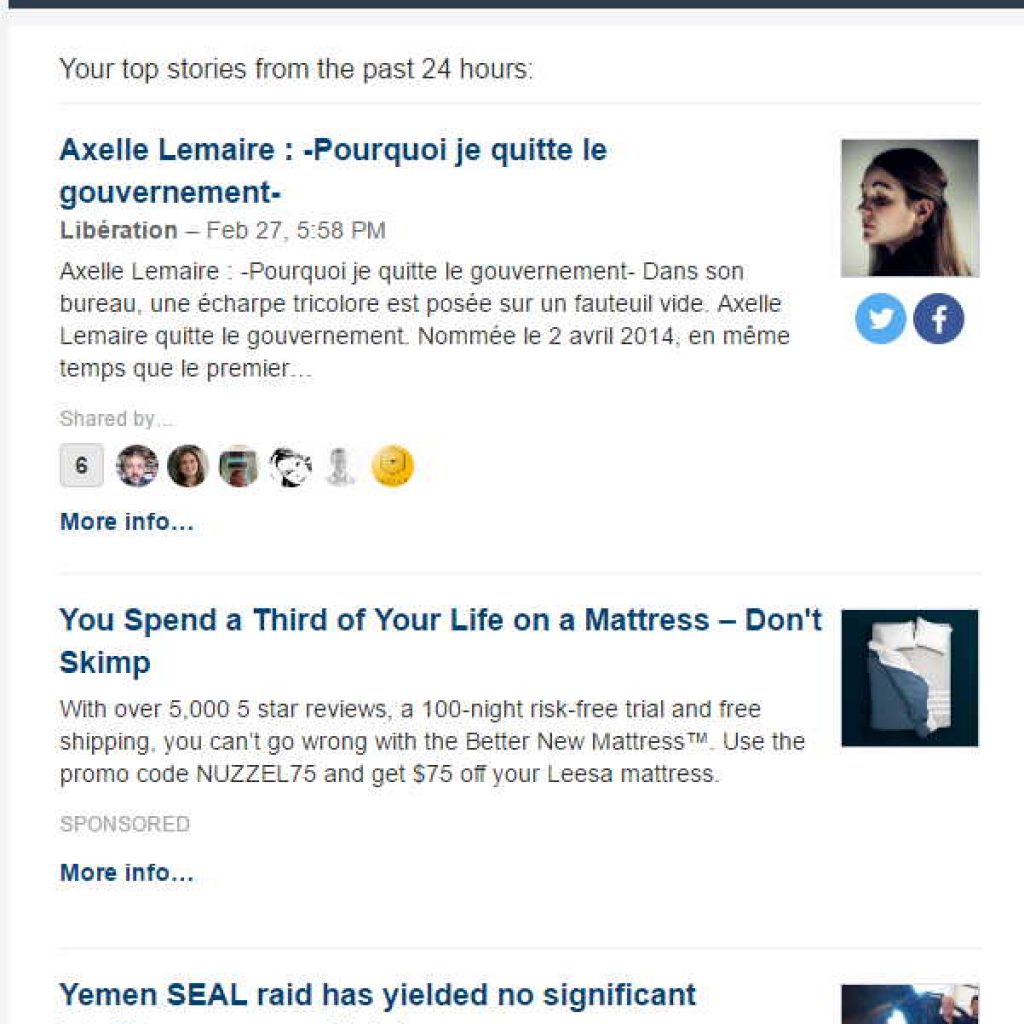View the yellow badge sharer avatar
Image resolution: width=1024 pixels, height=1024 pixels.
pos(392,466)
